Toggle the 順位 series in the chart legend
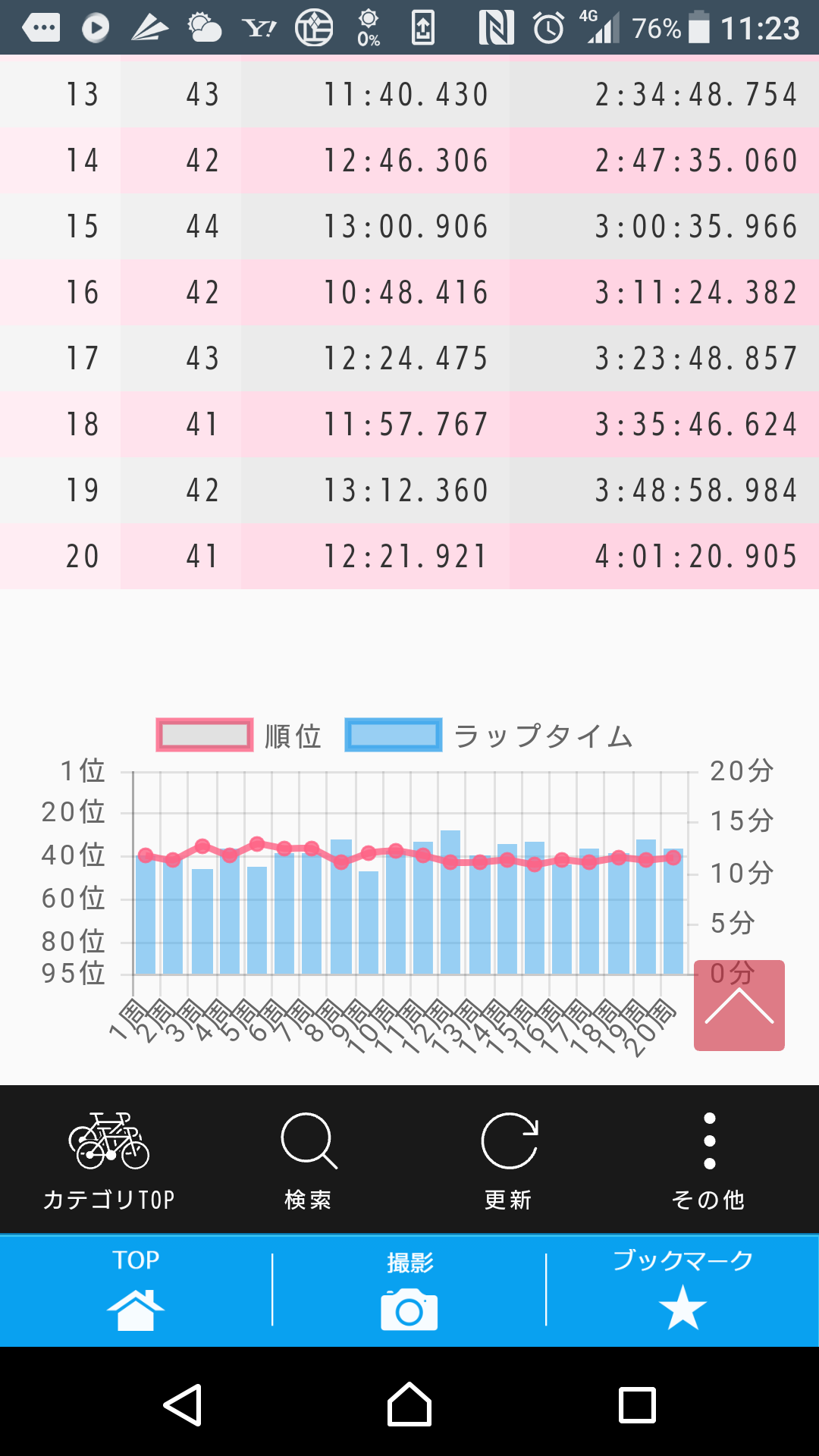Viewport: 819px width, 1456px height. 240,736
